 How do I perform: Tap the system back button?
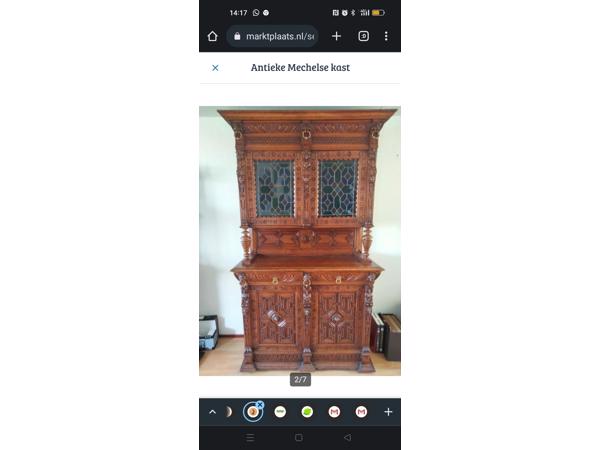pos(347,438)
